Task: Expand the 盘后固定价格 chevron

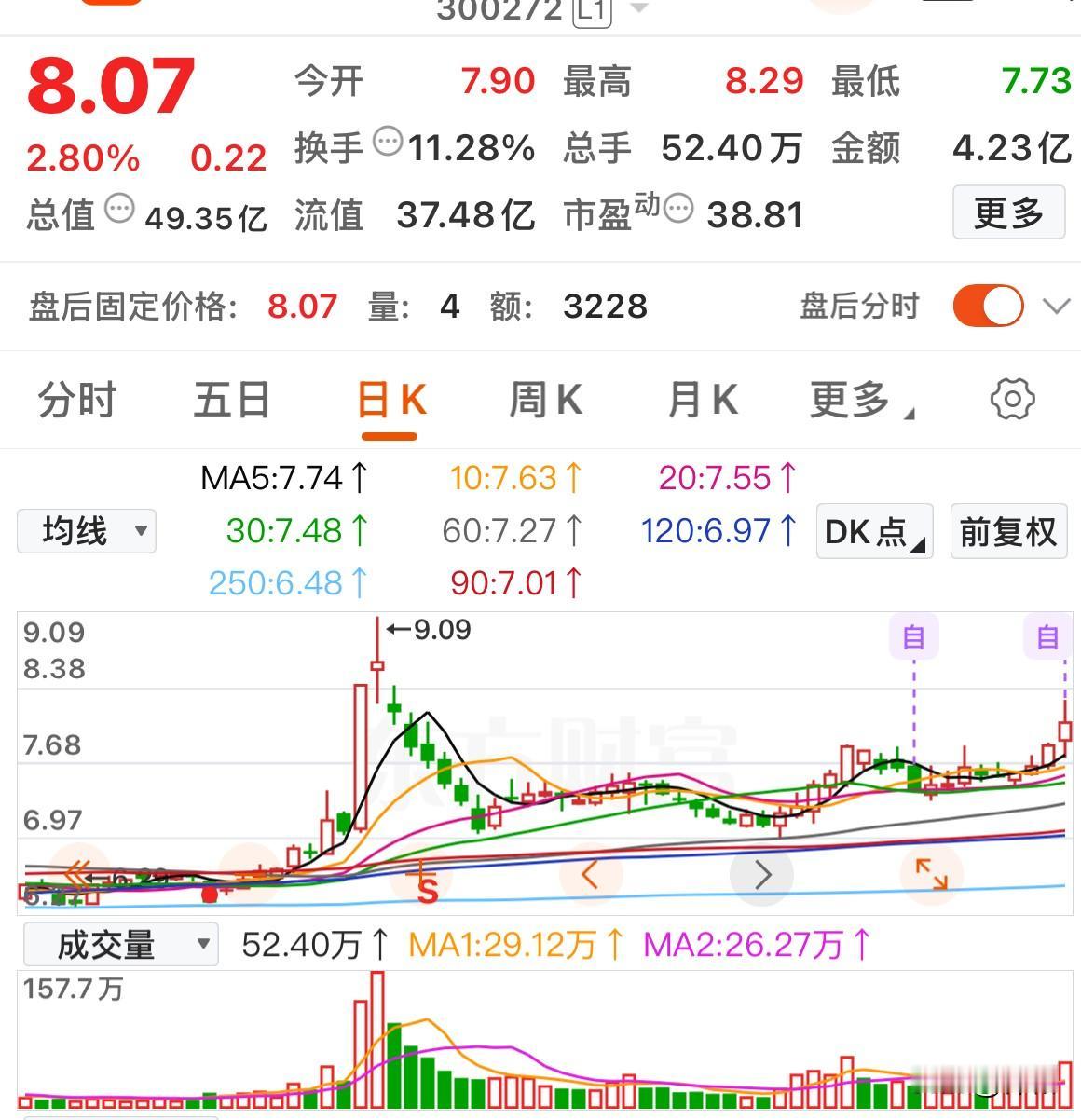Action: click(1057, 307)
